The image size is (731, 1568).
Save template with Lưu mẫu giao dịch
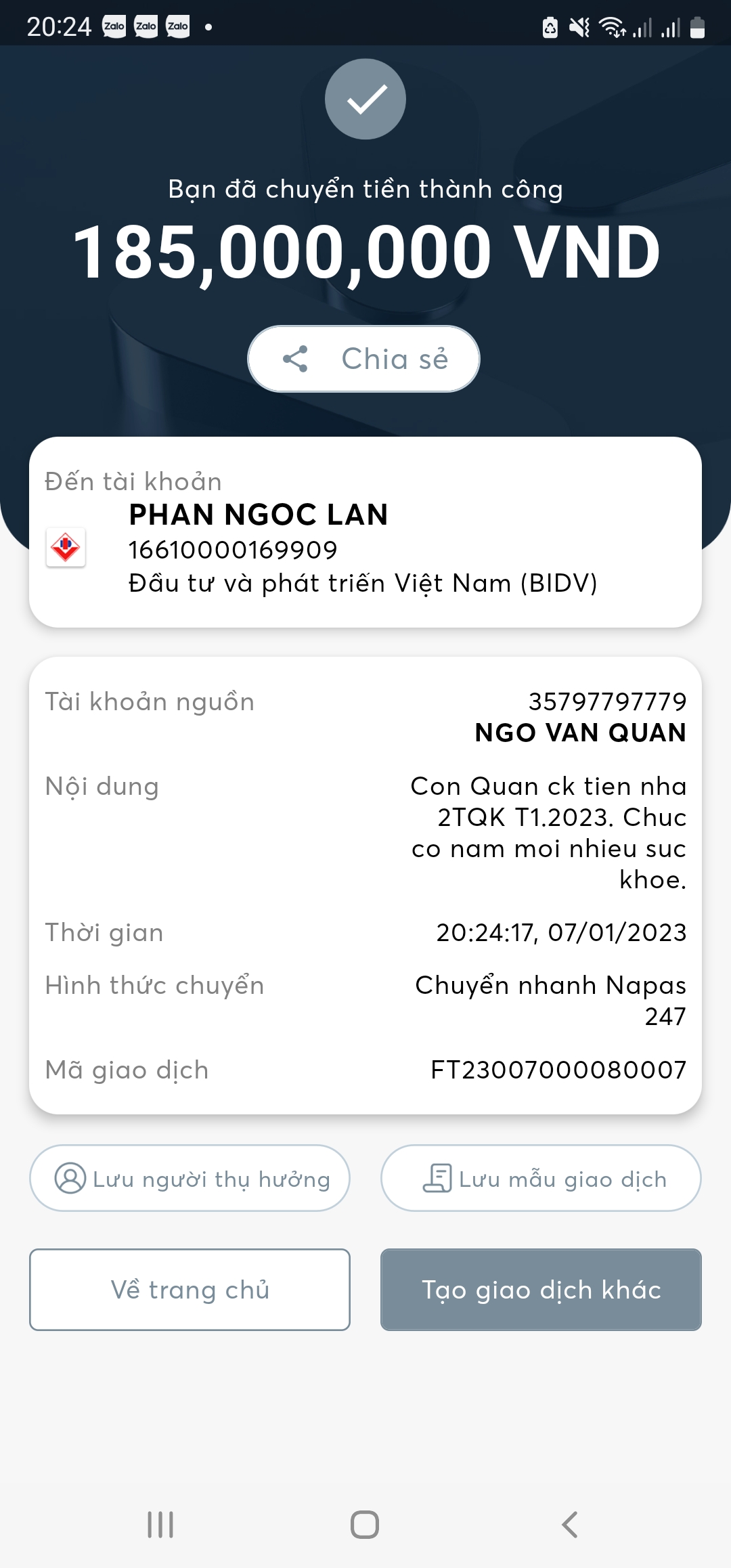[541, 1179]
